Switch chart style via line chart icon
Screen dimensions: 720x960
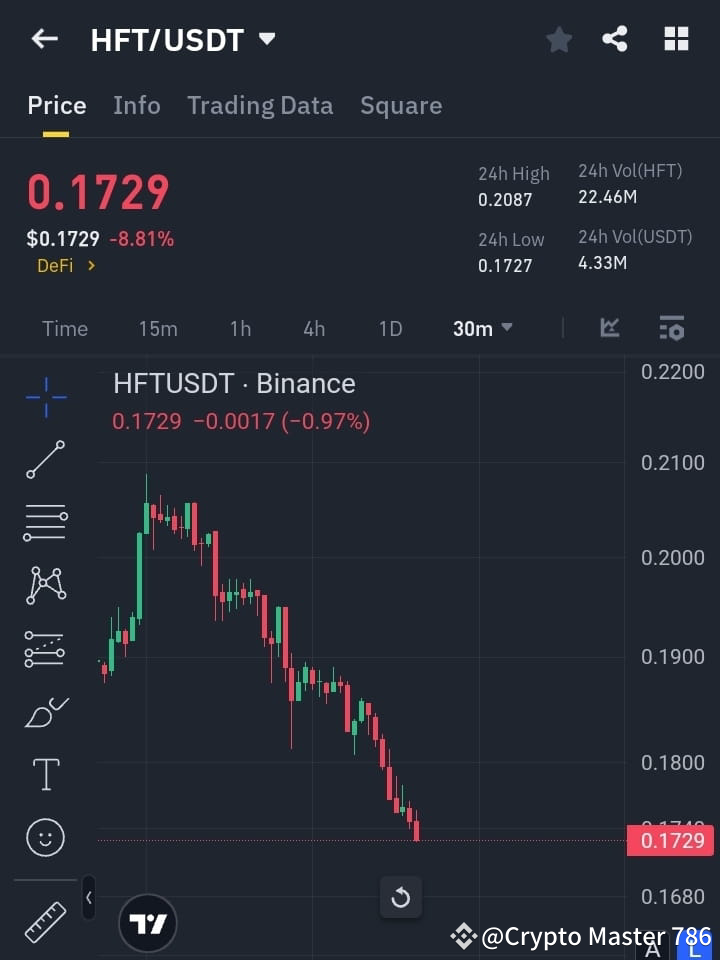[x=610, y=328]
